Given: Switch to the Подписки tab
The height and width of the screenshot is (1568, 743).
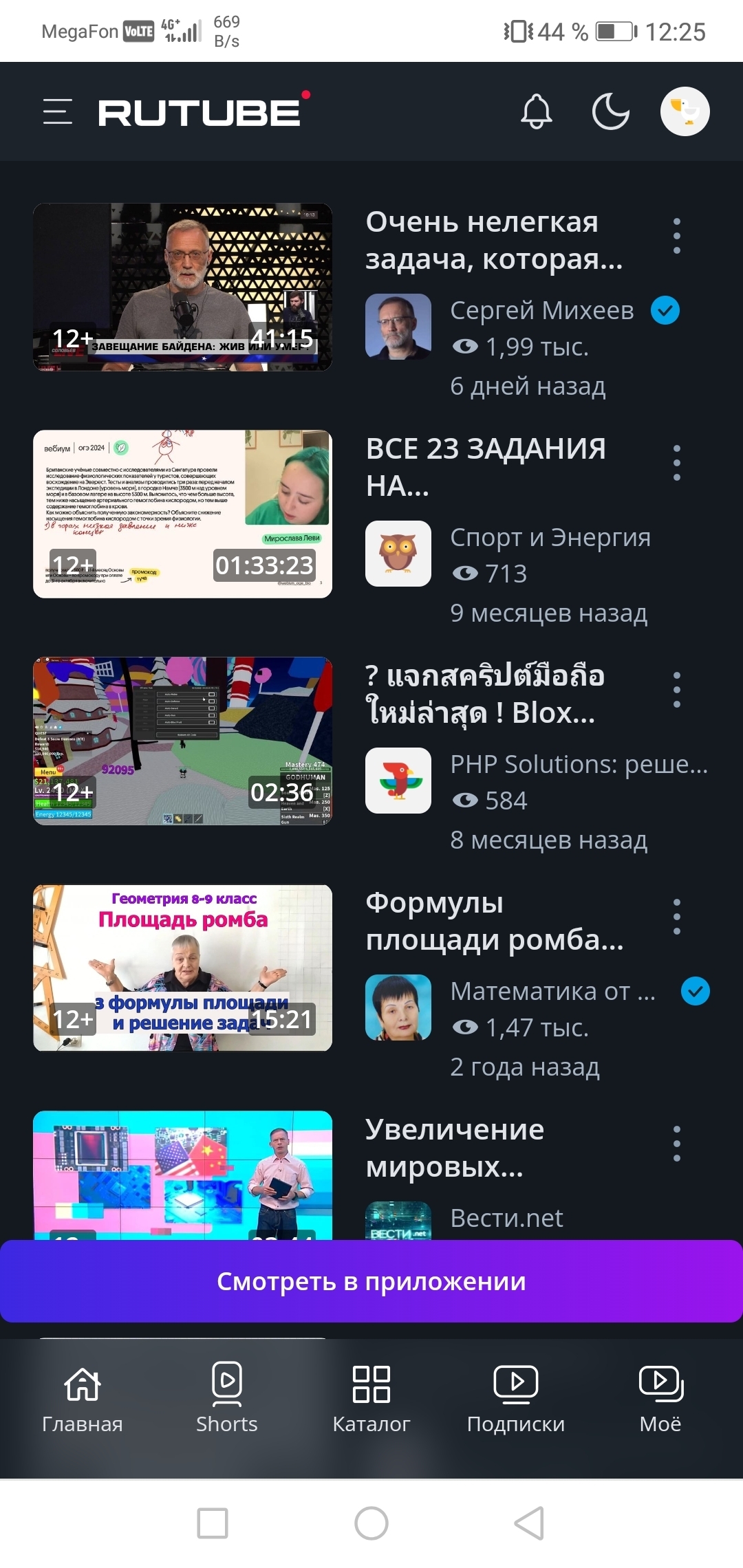Looking at the screenshot, I should [x=516, y=1399].
